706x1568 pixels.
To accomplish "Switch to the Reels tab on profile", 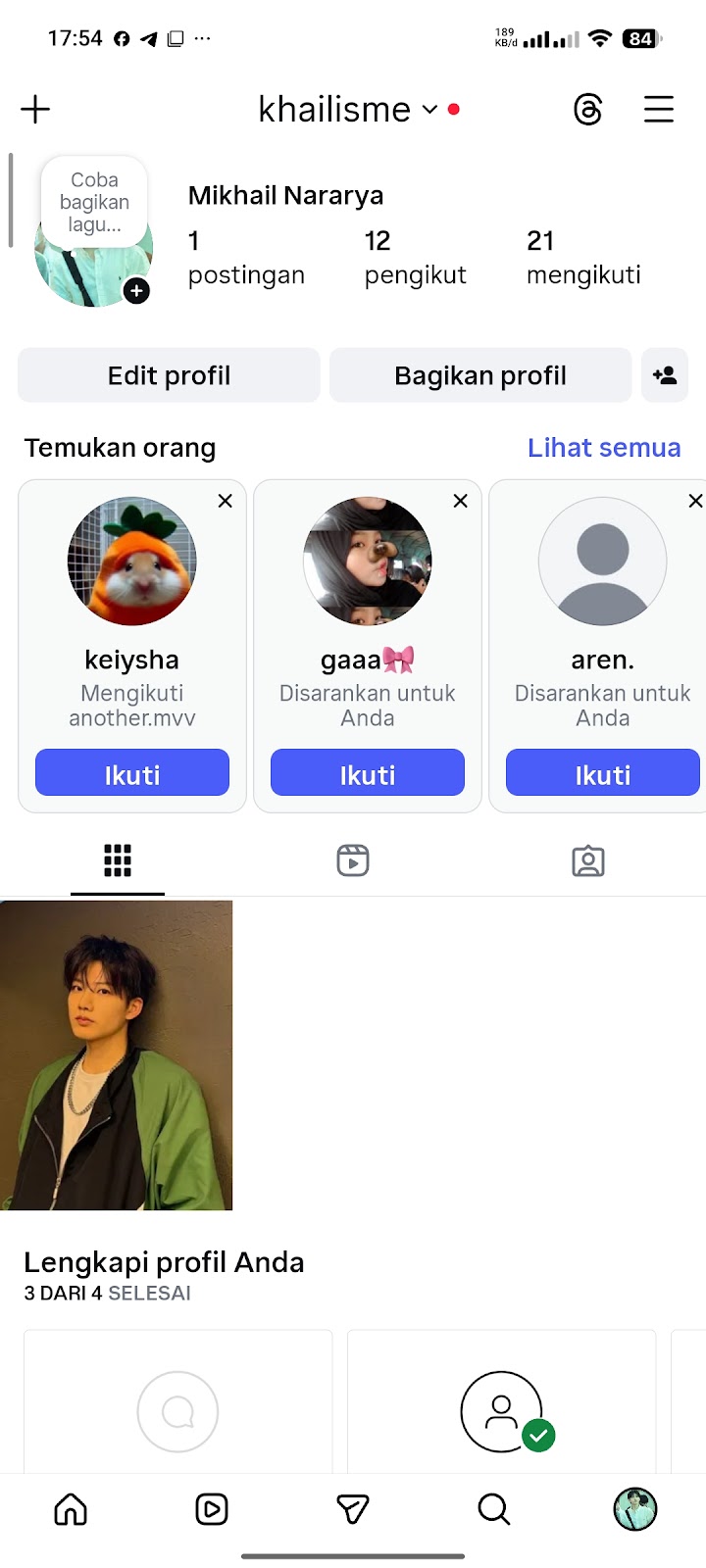I will coord(353,860).
